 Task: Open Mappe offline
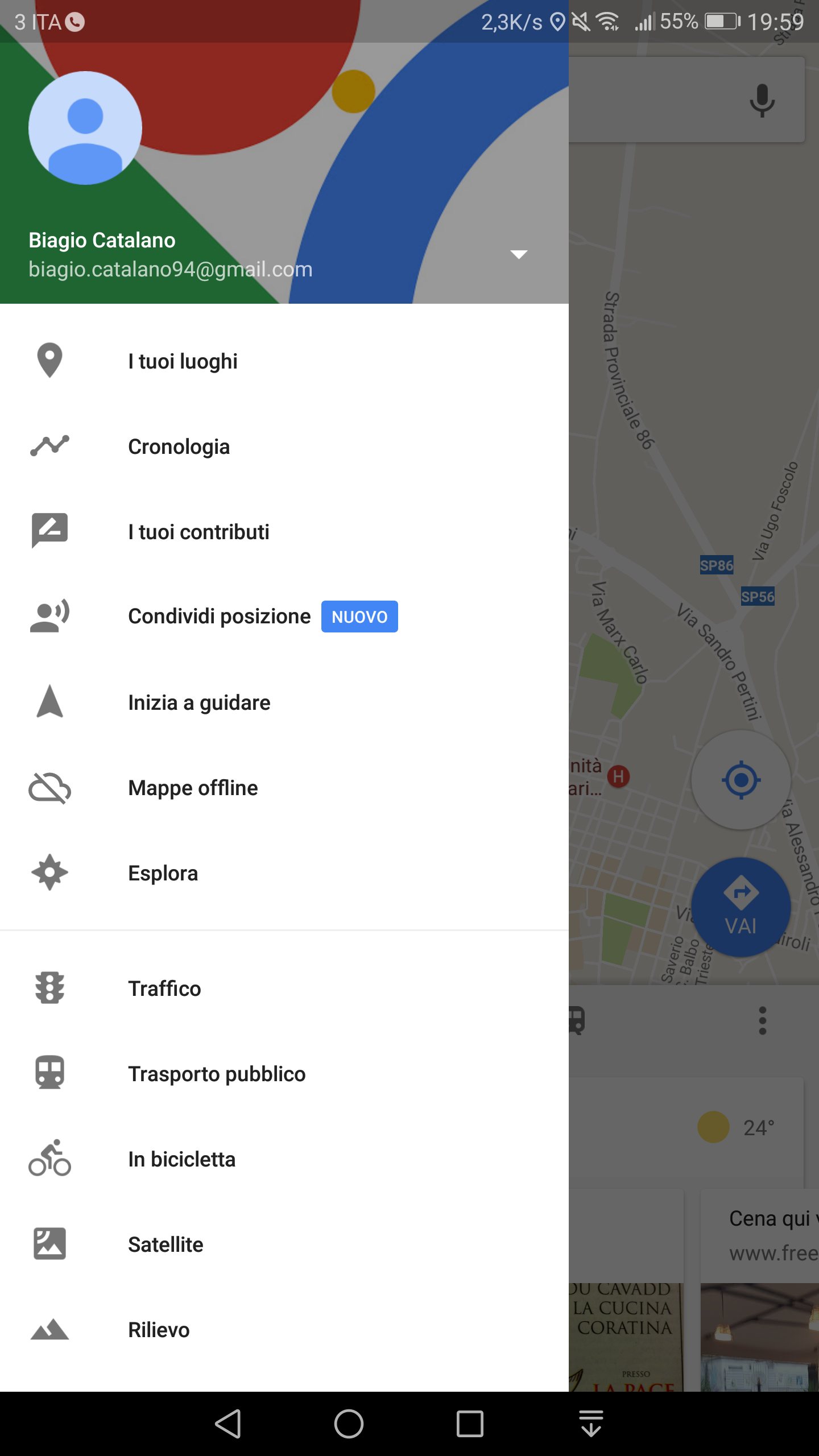[284, 788]
